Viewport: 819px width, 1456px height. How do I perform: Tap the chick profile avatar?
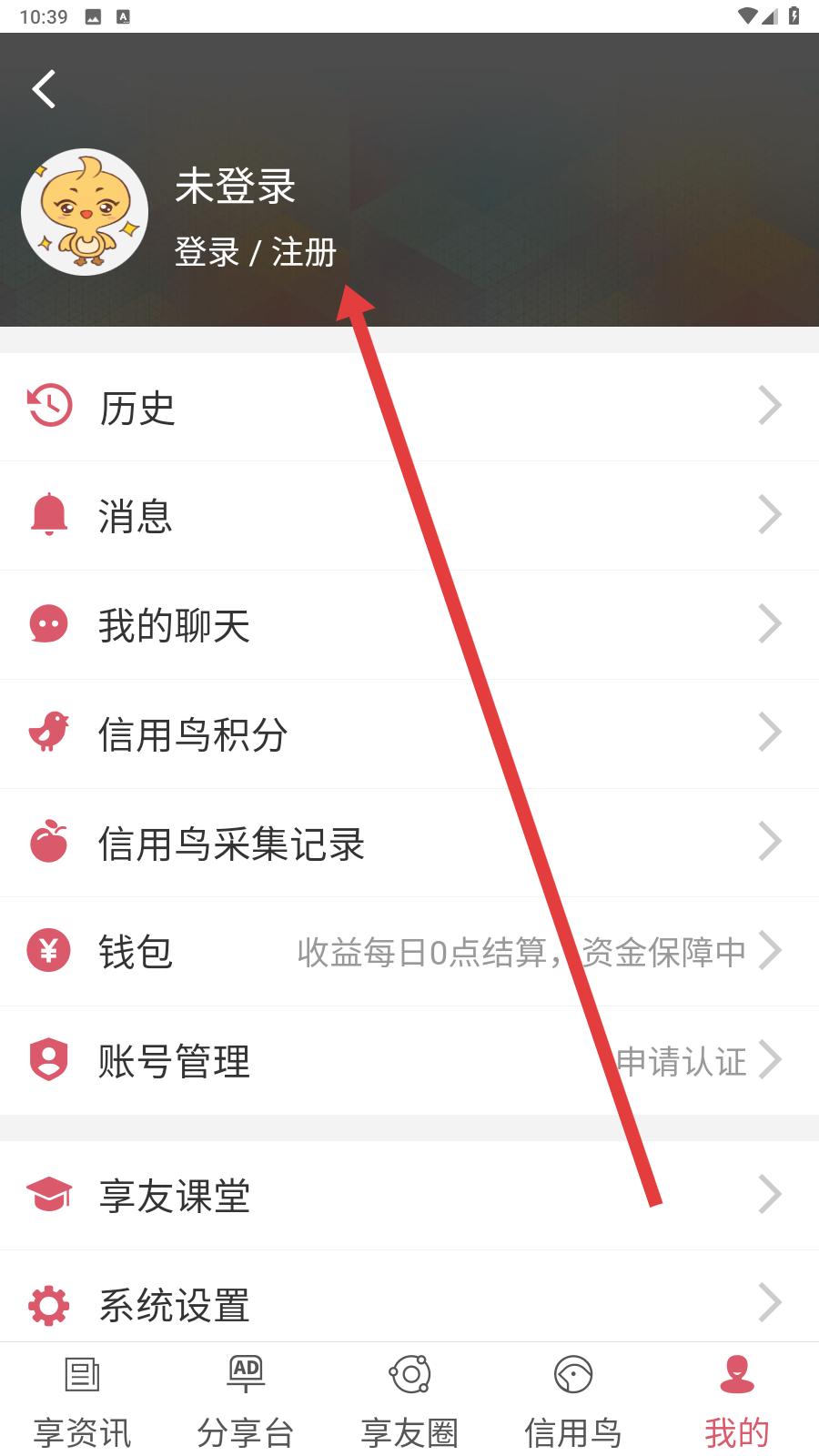[85, 212]
